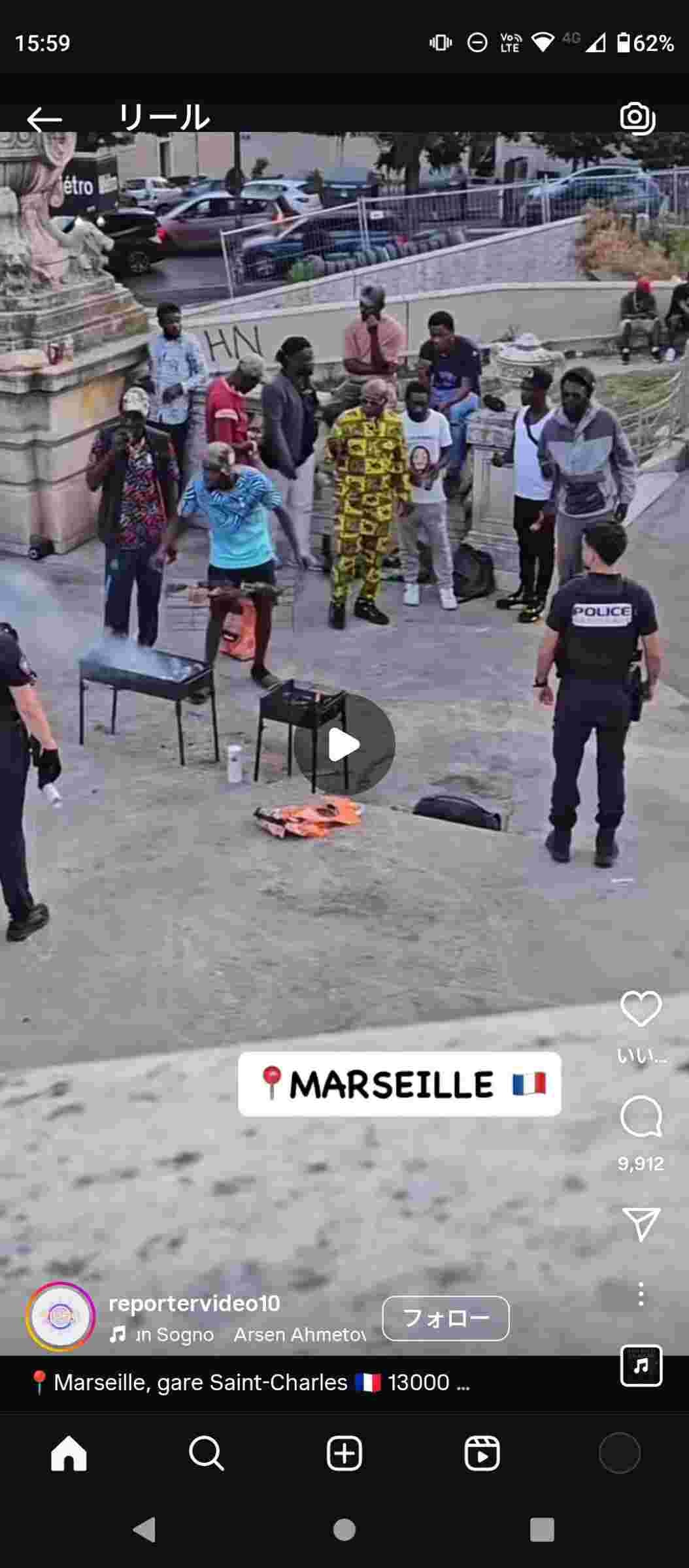
Task: Tap the system back button
Action: click(x=144, y=1530)
